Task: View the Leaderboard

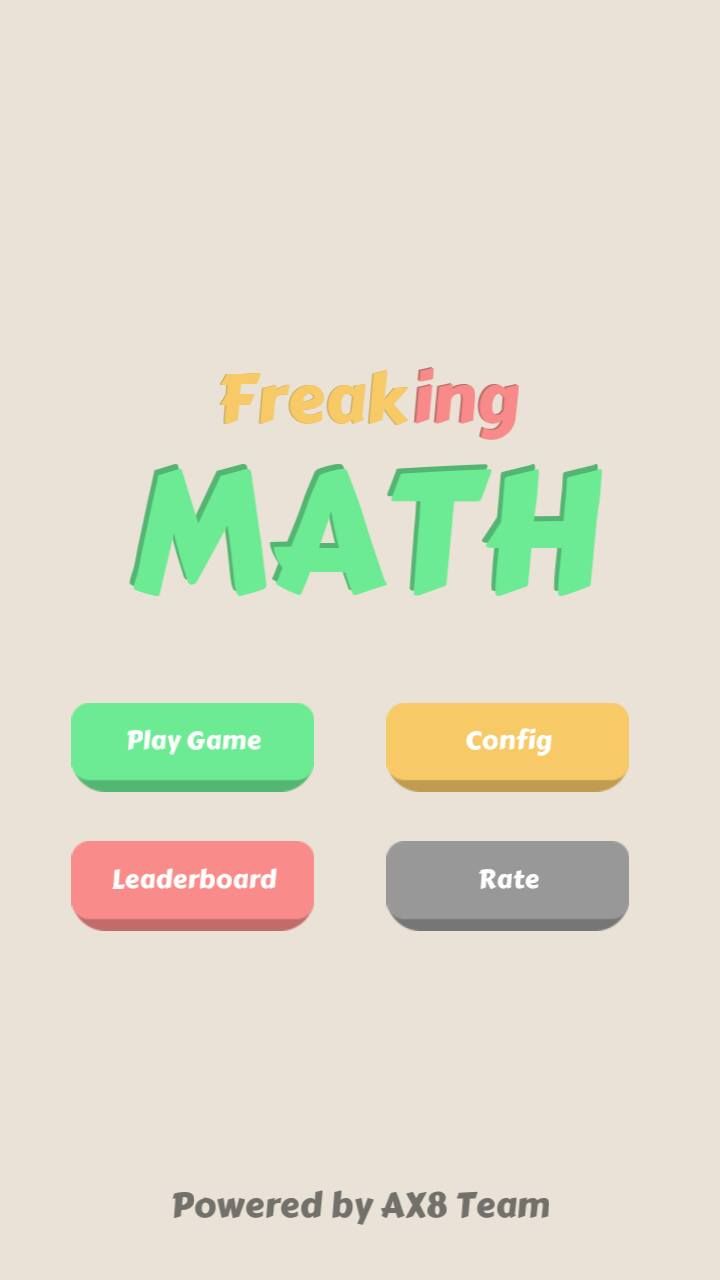Action: 192,882
